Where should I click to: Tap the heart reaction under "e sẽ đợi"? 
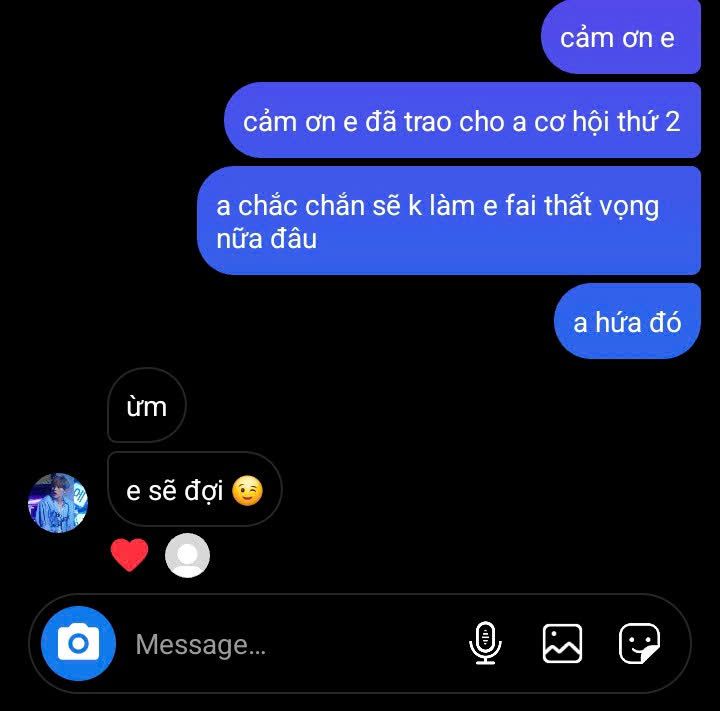tap(129, 555)
